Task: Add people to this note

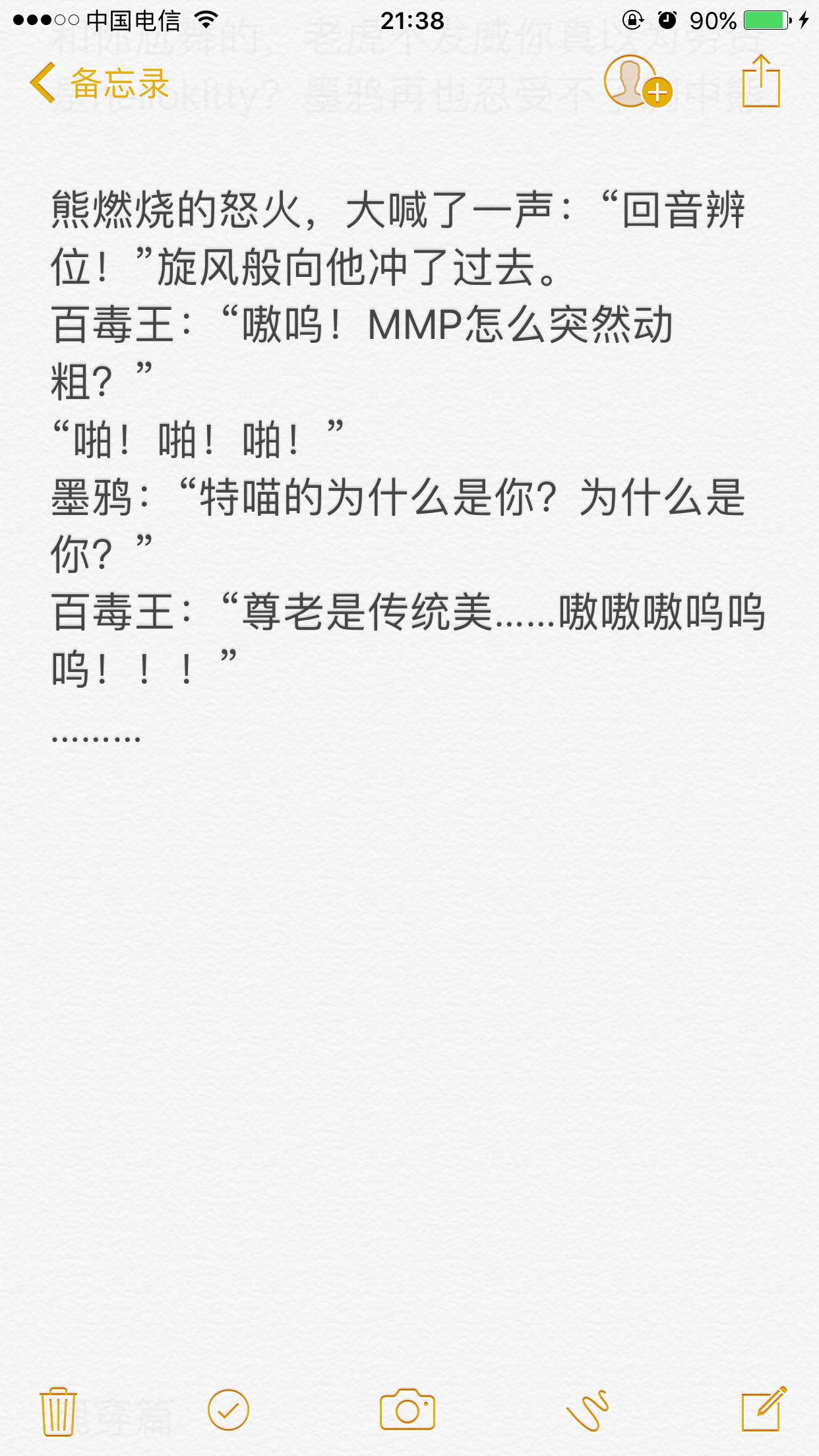Action: pyautogui.click(x=637, y=82)
